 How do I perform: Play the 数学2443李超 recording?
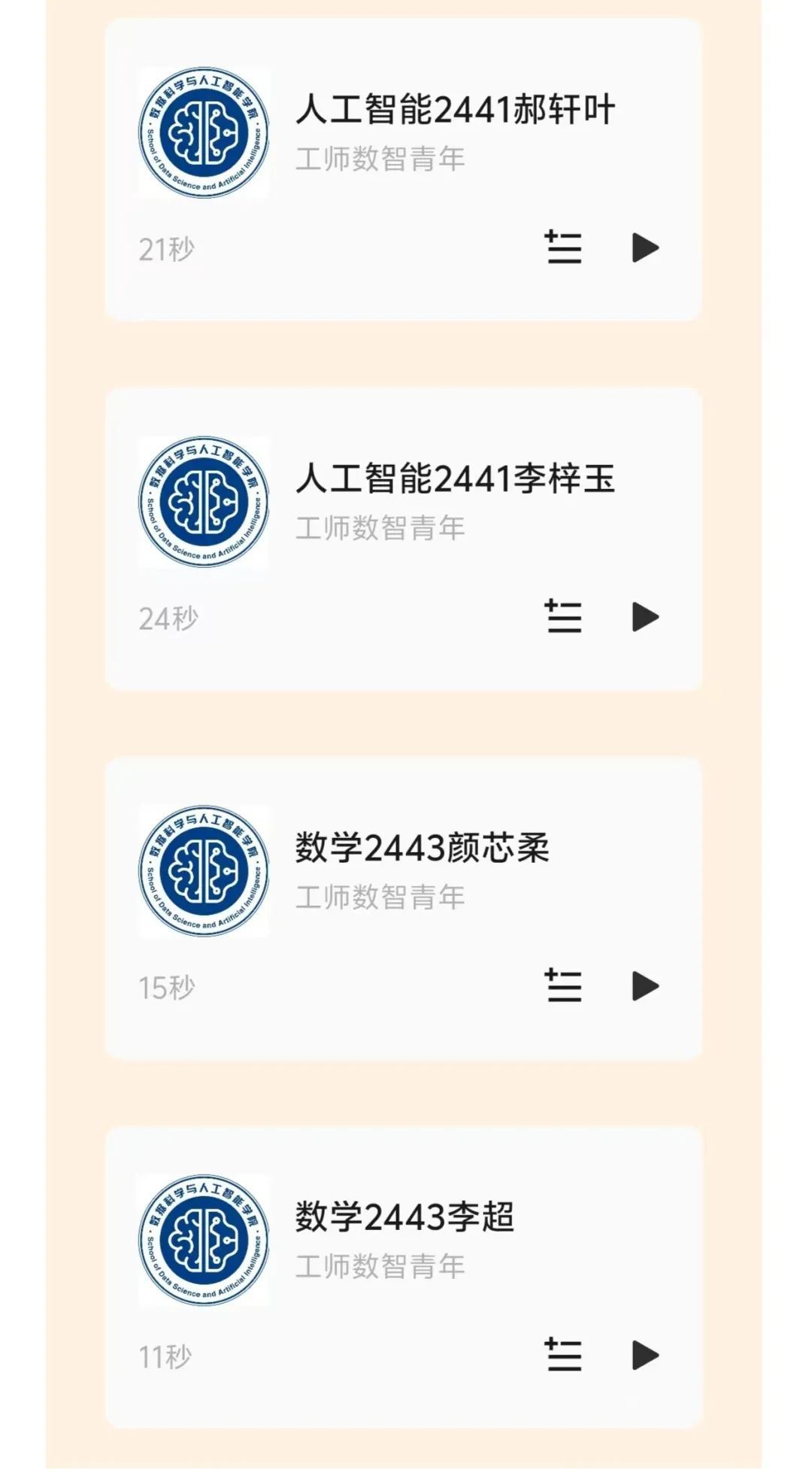pos(645,1356)
